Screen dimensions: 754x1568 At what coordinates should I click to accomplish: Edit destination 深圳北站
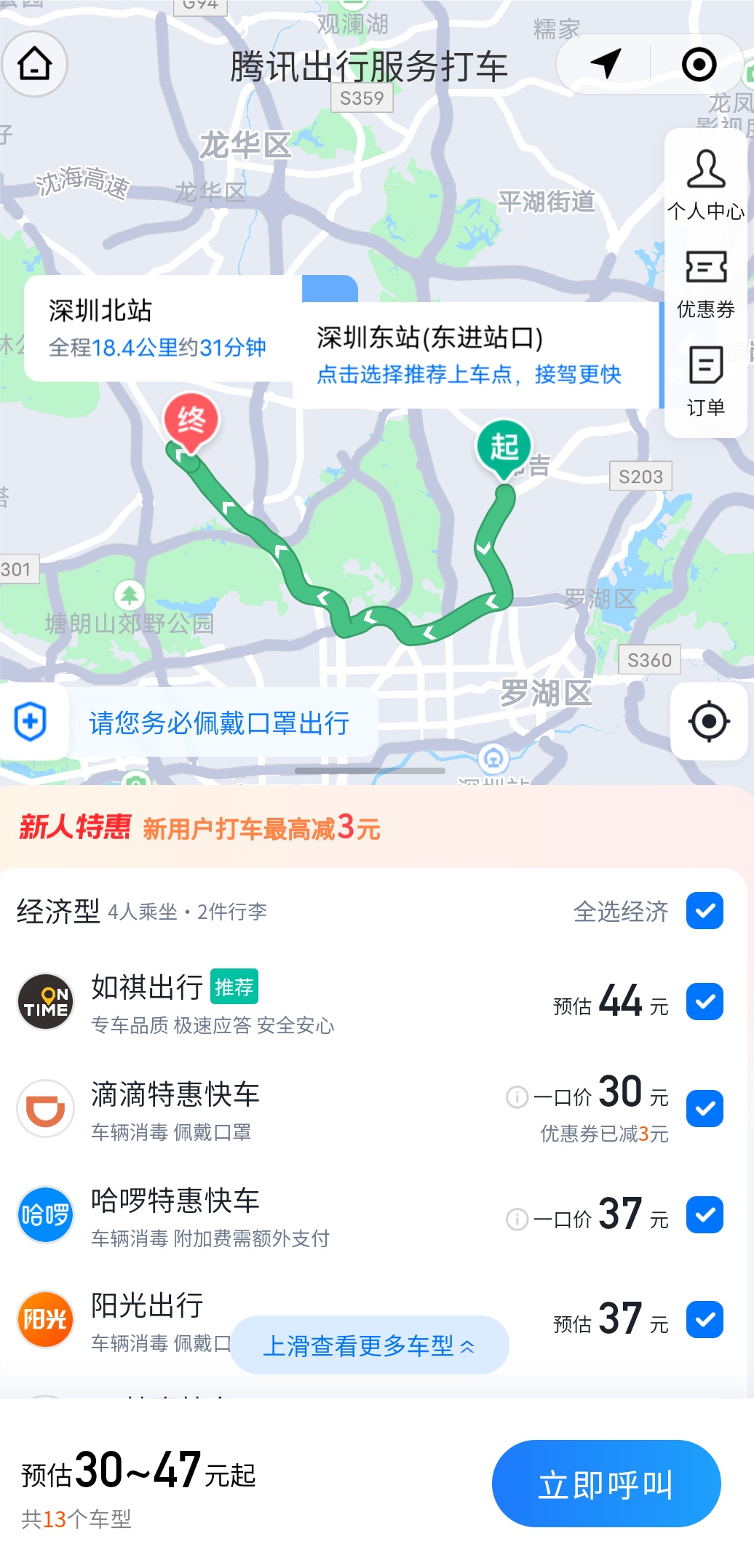coord(156,327)
